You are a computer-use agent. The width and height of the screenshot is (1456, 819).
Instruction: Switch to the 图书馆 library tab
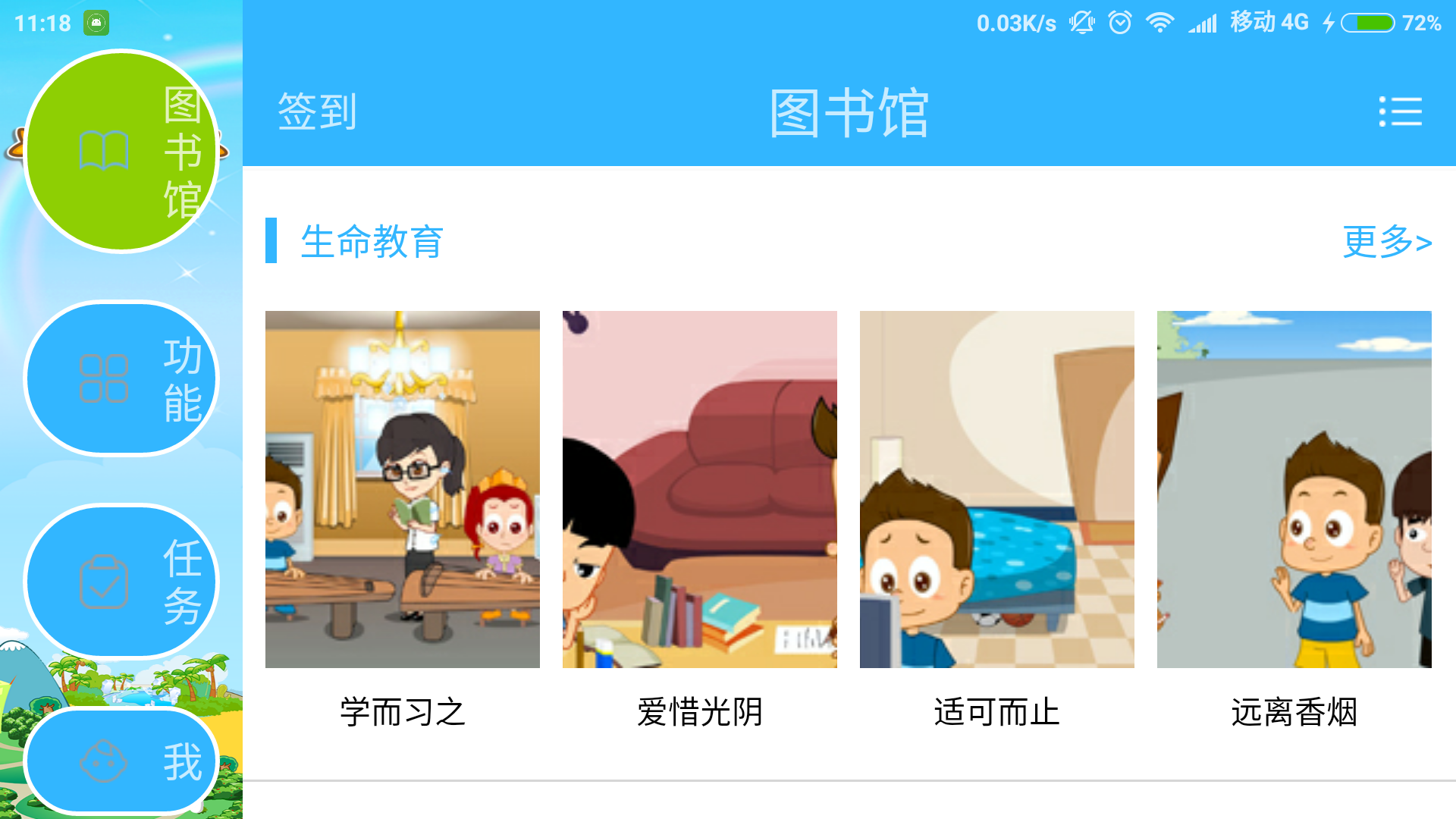pyautogui.click(x=121, y=151)
